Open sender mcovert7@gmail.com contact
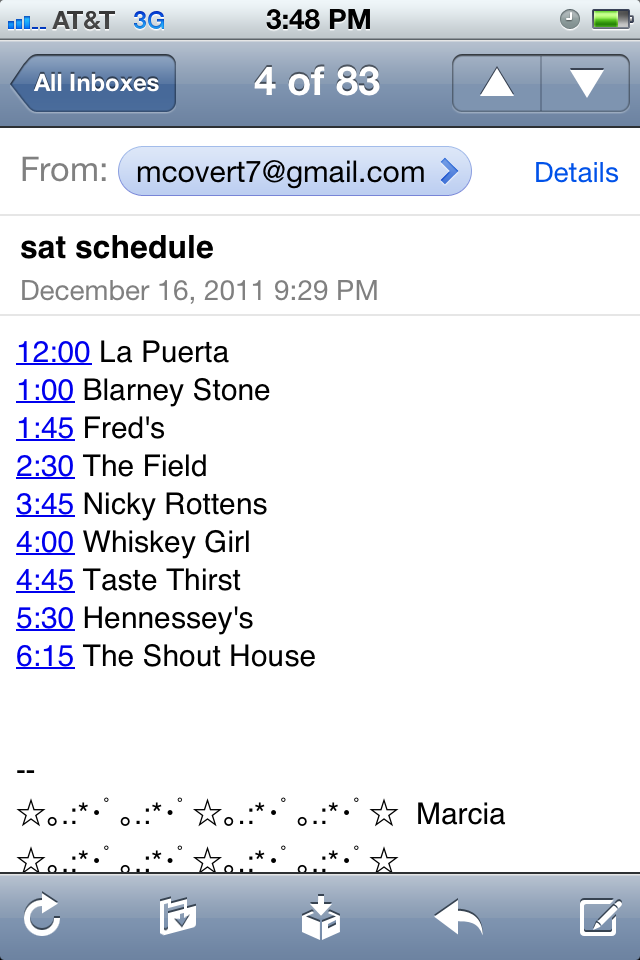640x960 pixels. (294, 173)
